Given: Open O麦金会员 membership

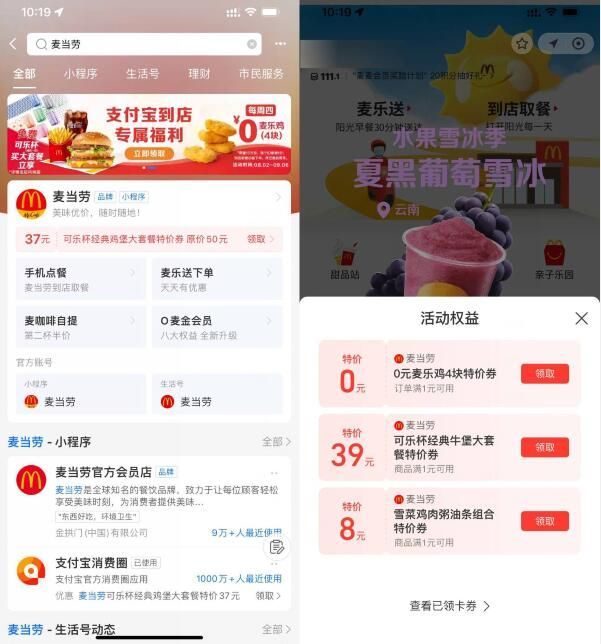Looking at the screenshot, I should click(x=216, y=327).
